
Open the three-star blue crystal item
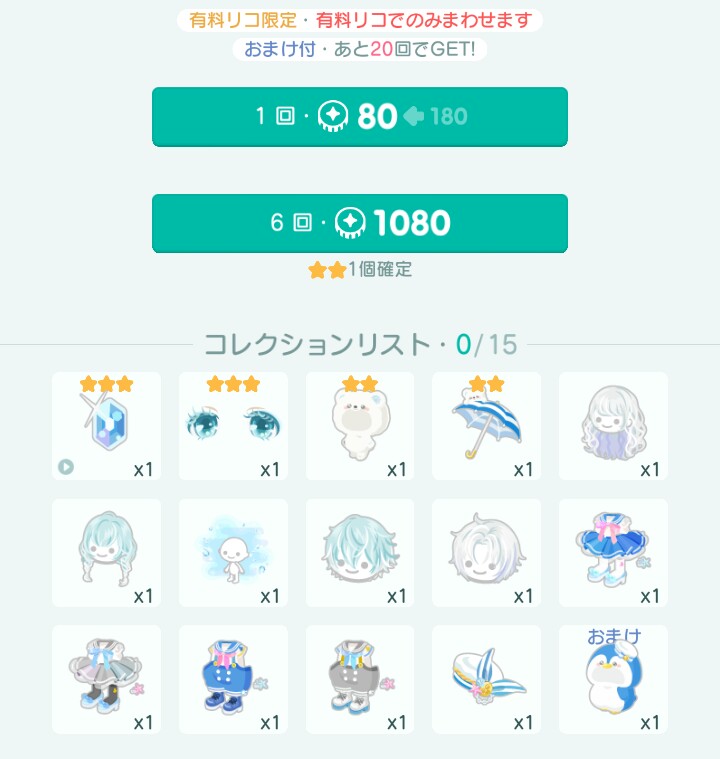[106, 426]
